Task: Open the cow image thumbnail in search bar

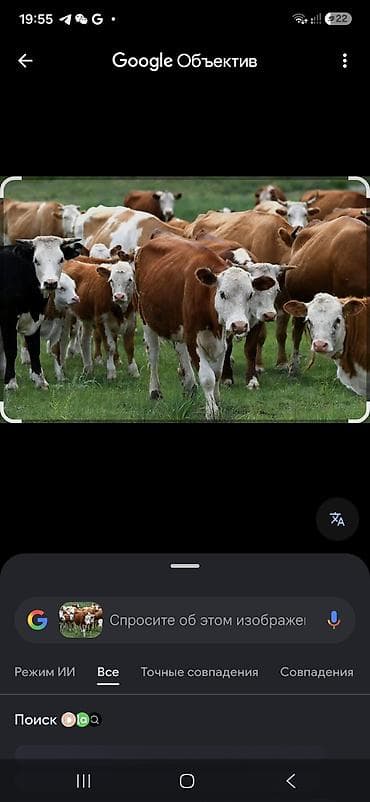Action: coord(81,620)
